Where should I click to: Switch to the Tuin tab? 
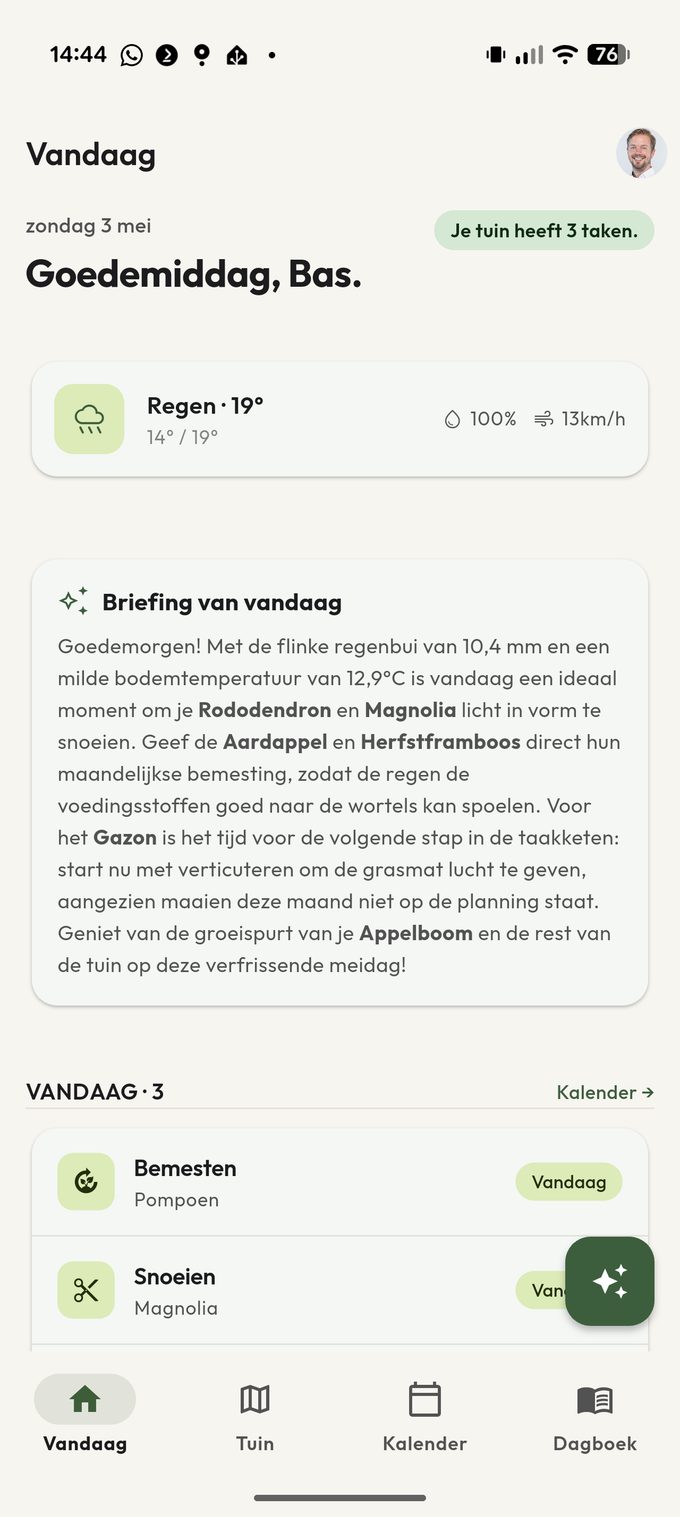[x=255, y=1416]
